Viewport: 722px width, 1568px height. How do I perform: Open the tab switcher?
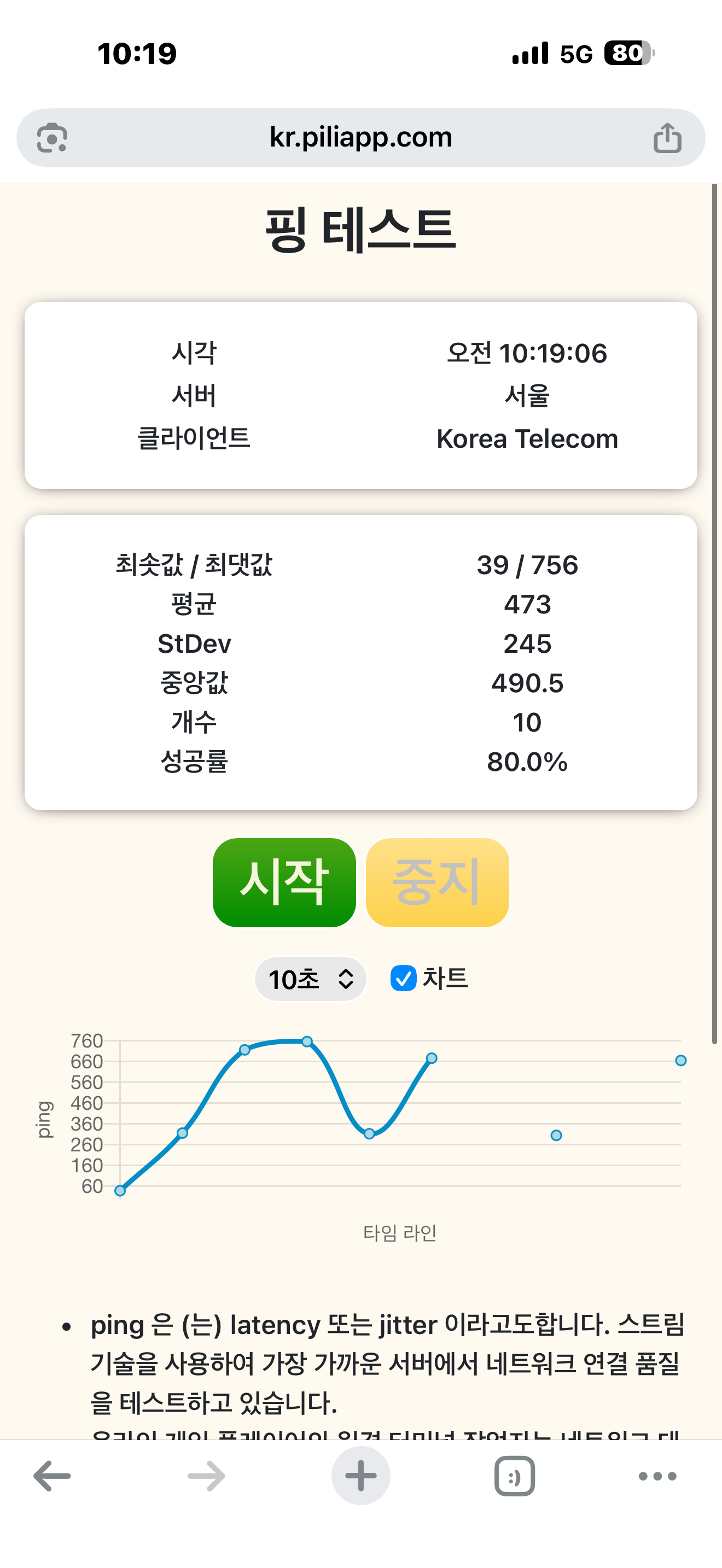514,1476
